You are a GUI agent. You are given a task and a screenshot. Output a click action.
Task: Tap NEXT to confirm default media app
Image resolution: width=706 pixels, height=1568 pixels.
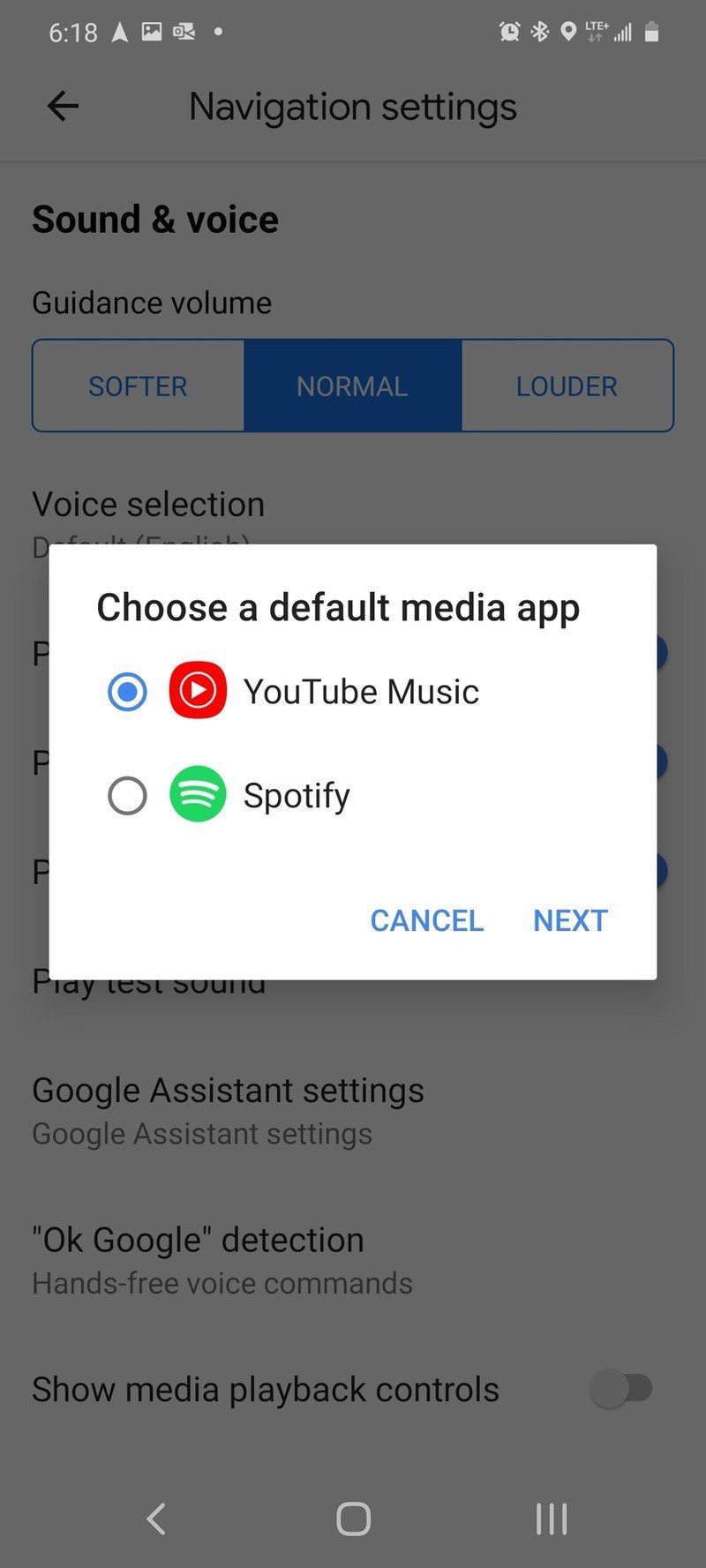(569, 920)
